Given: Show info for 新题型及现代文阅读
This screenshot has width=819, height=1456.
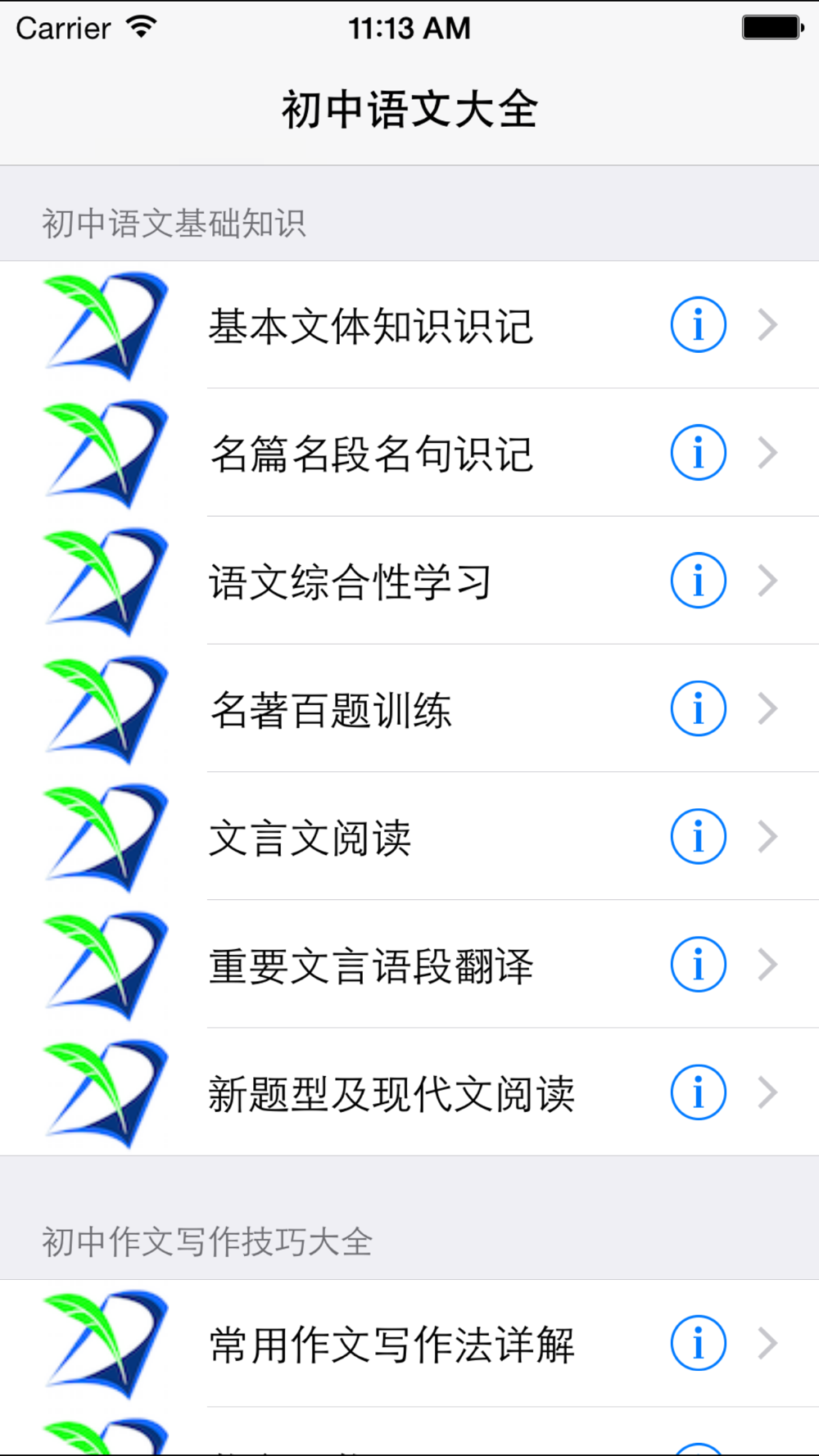Looking at the screenshot, I should (698, 1092).
